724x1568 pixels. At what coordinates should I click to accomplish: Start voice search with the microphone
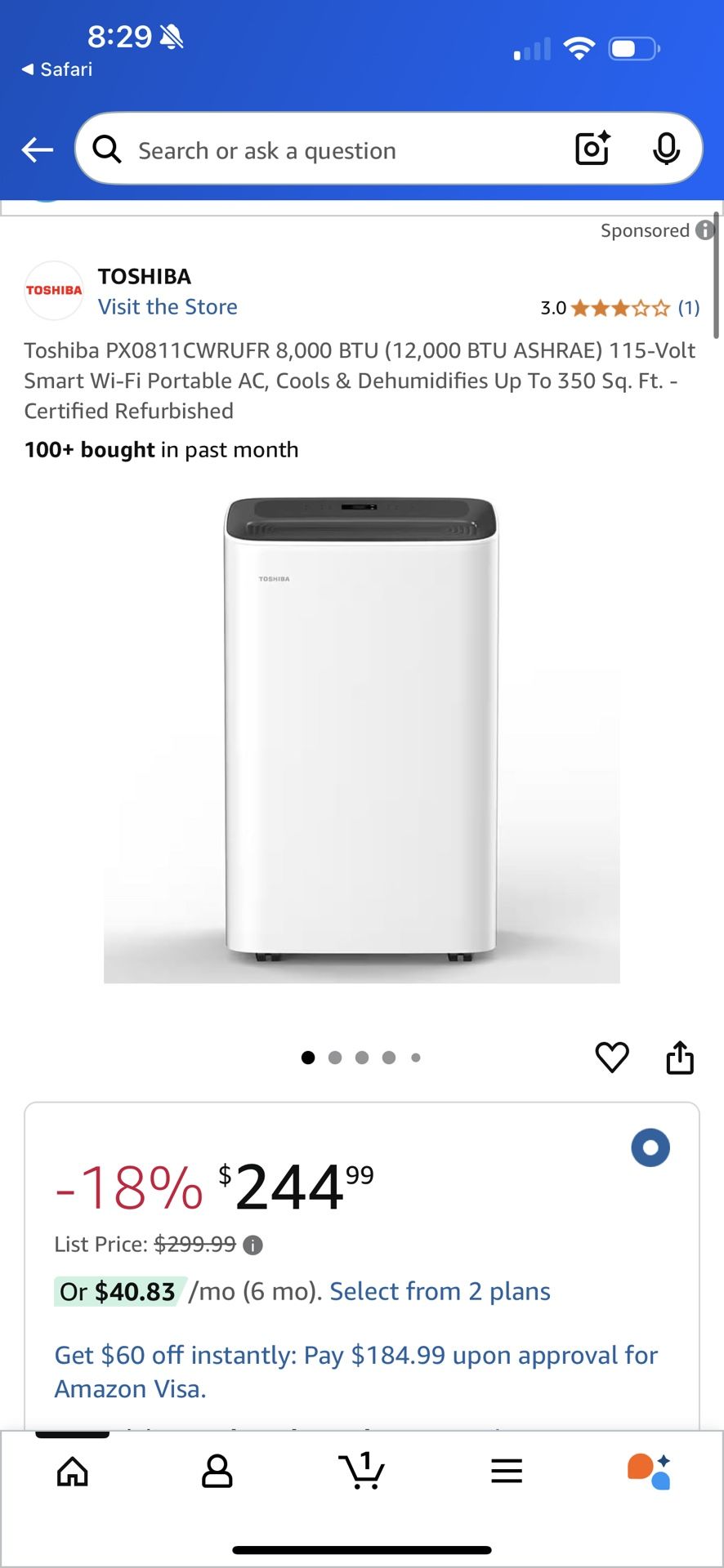666,149
